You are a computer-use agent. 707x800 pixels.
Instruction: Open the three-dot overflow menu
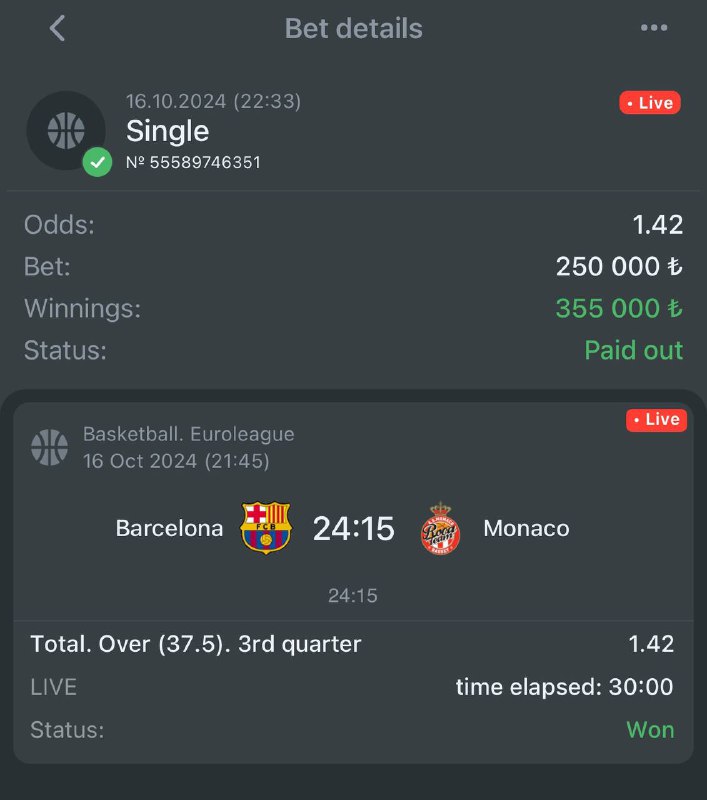coord(653,28)
